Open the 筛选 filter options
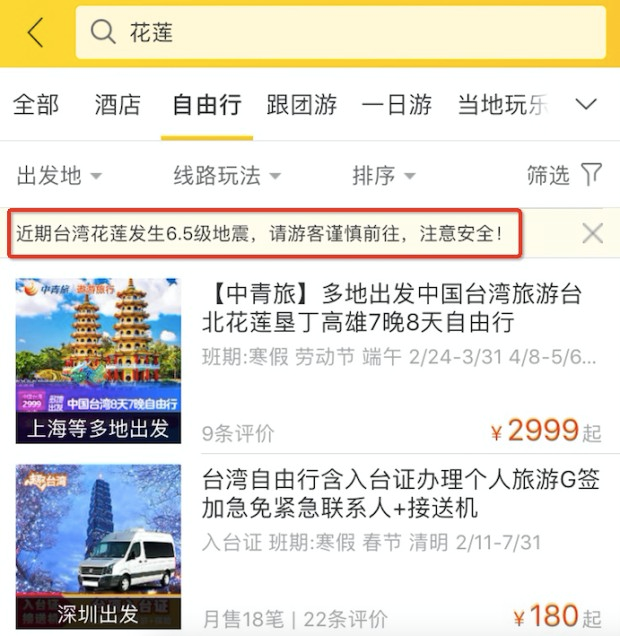The width and height of the screenshot is (620, 636). click(x=564, y=175)
